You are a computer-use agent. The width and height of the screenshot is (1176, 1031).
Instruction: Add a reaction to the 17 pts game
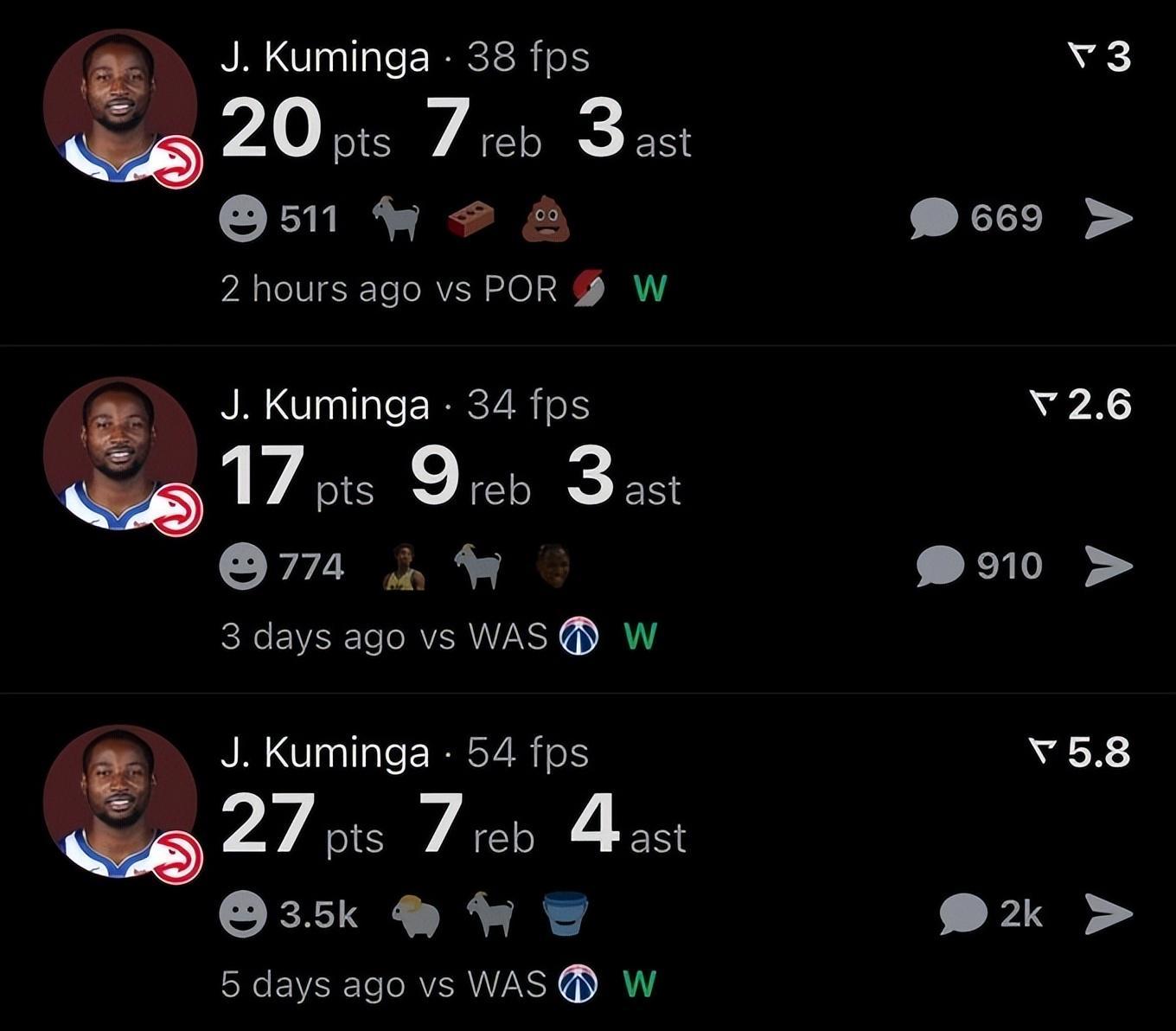click(243, 567)
